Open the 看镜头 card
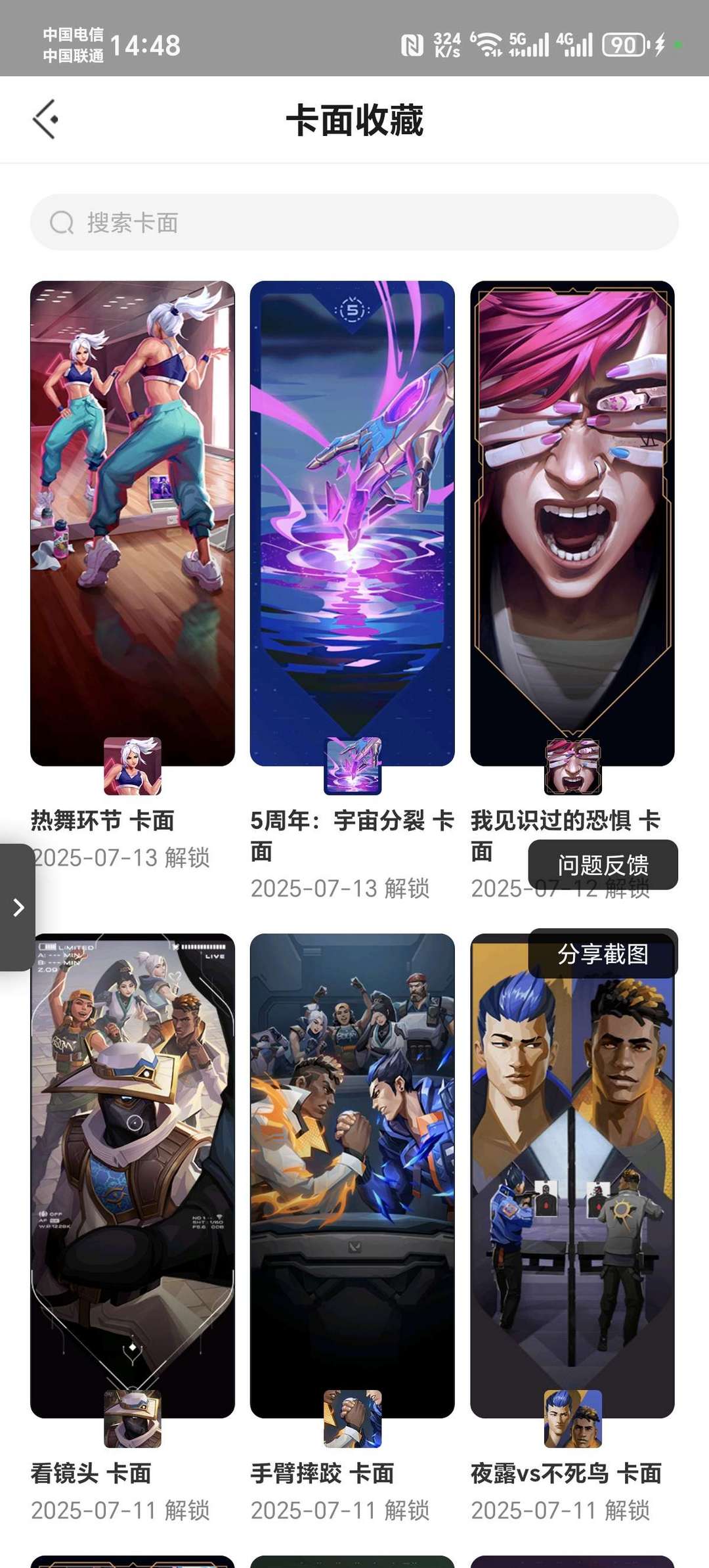The image size is (709, 1568). [x=133, y=1176]
